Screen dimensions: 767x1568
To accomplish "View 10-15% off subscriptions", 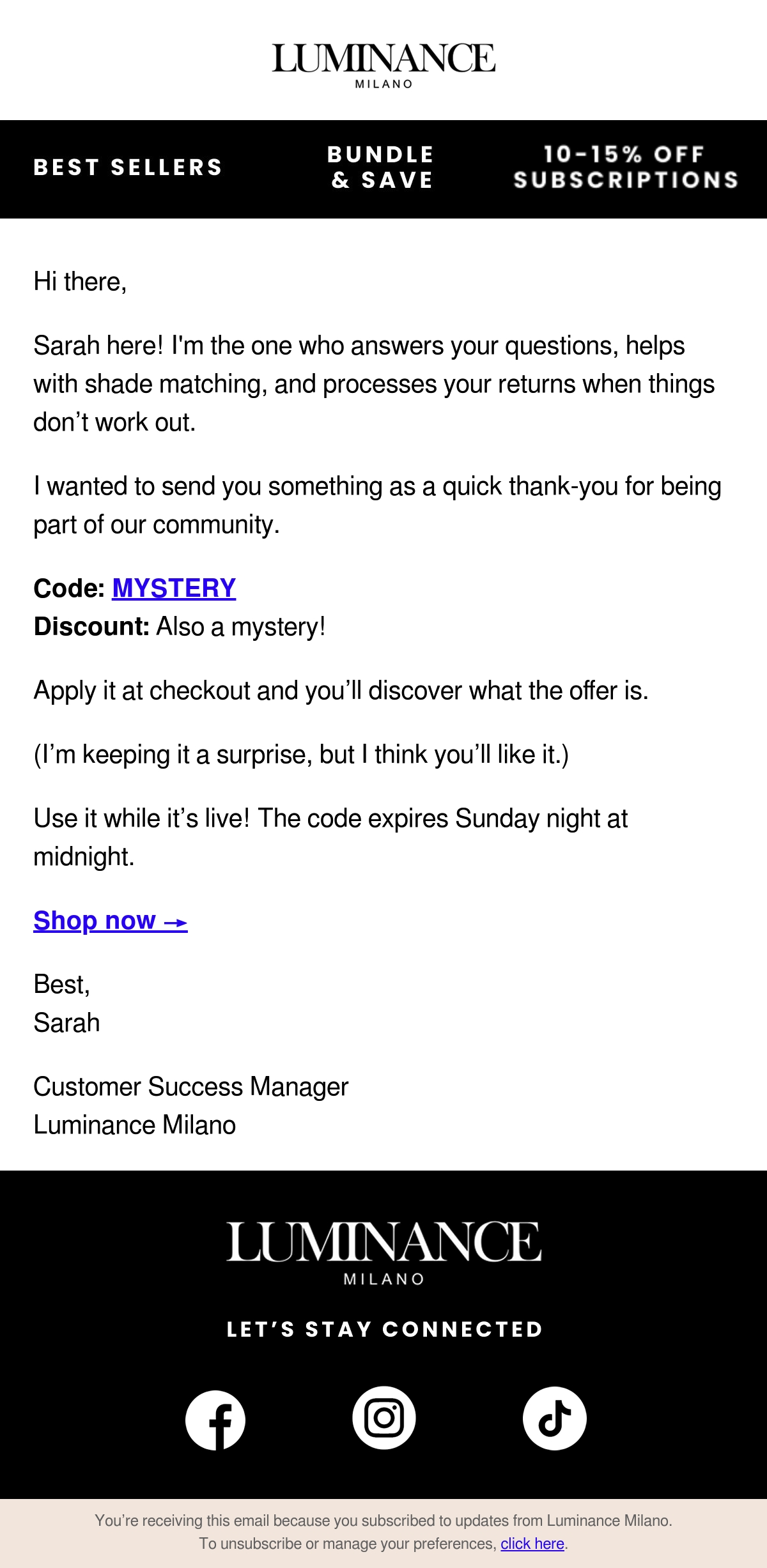I will pyautogui.click(x=626, y=167).
